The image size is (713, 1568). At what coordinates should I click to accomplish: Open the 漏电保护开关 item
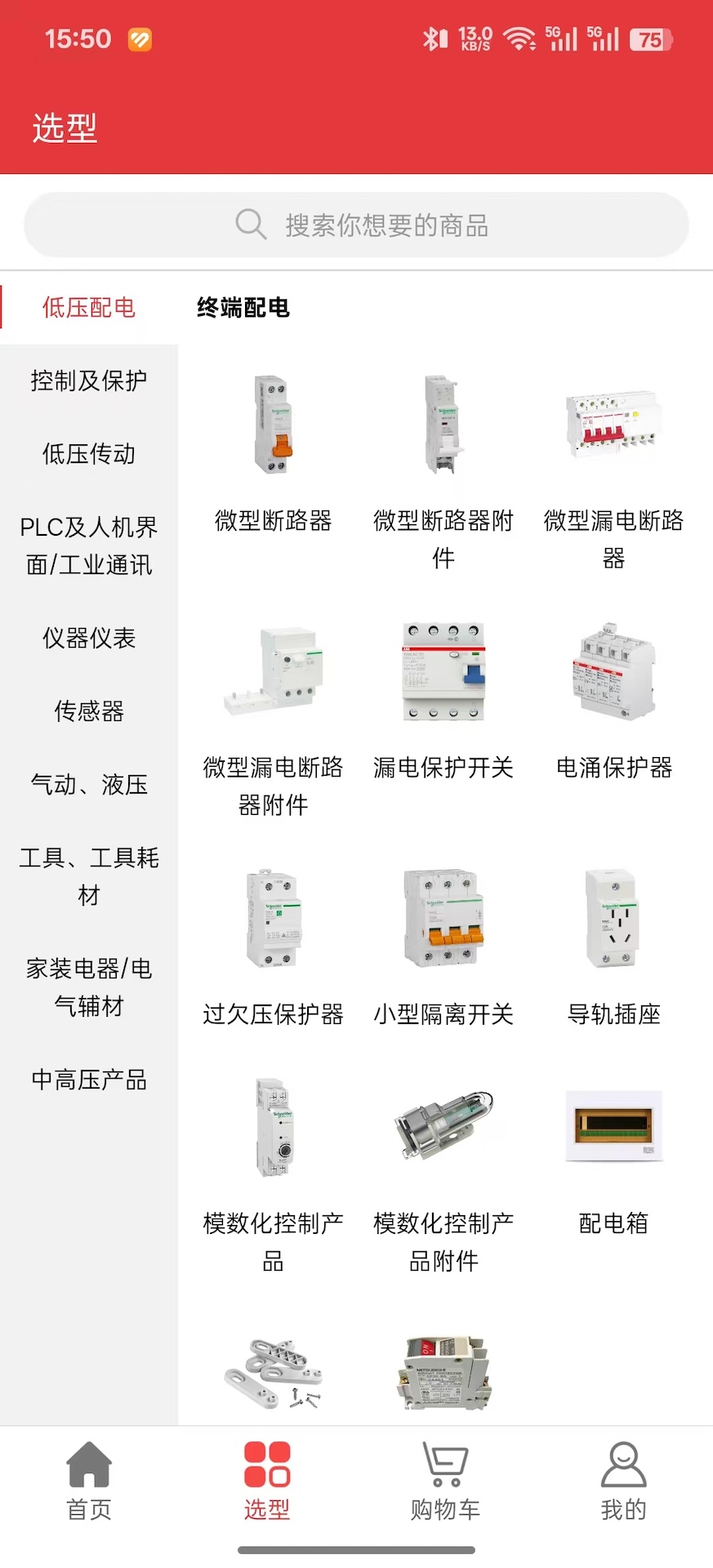[443, 672]
